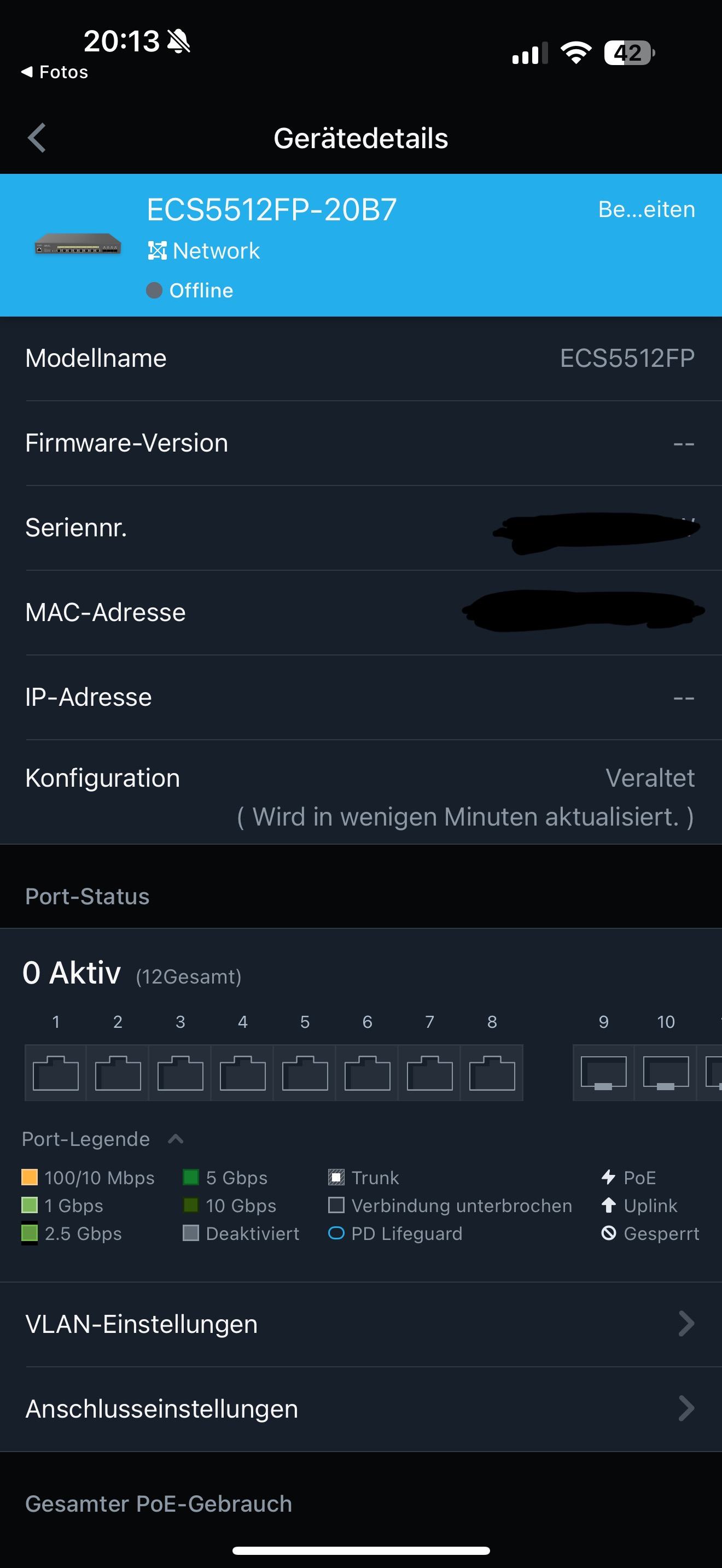Screen dimensions: 722x1568
Task: Select port 8 in Port-Status
Action: [x=492, y=1072]
